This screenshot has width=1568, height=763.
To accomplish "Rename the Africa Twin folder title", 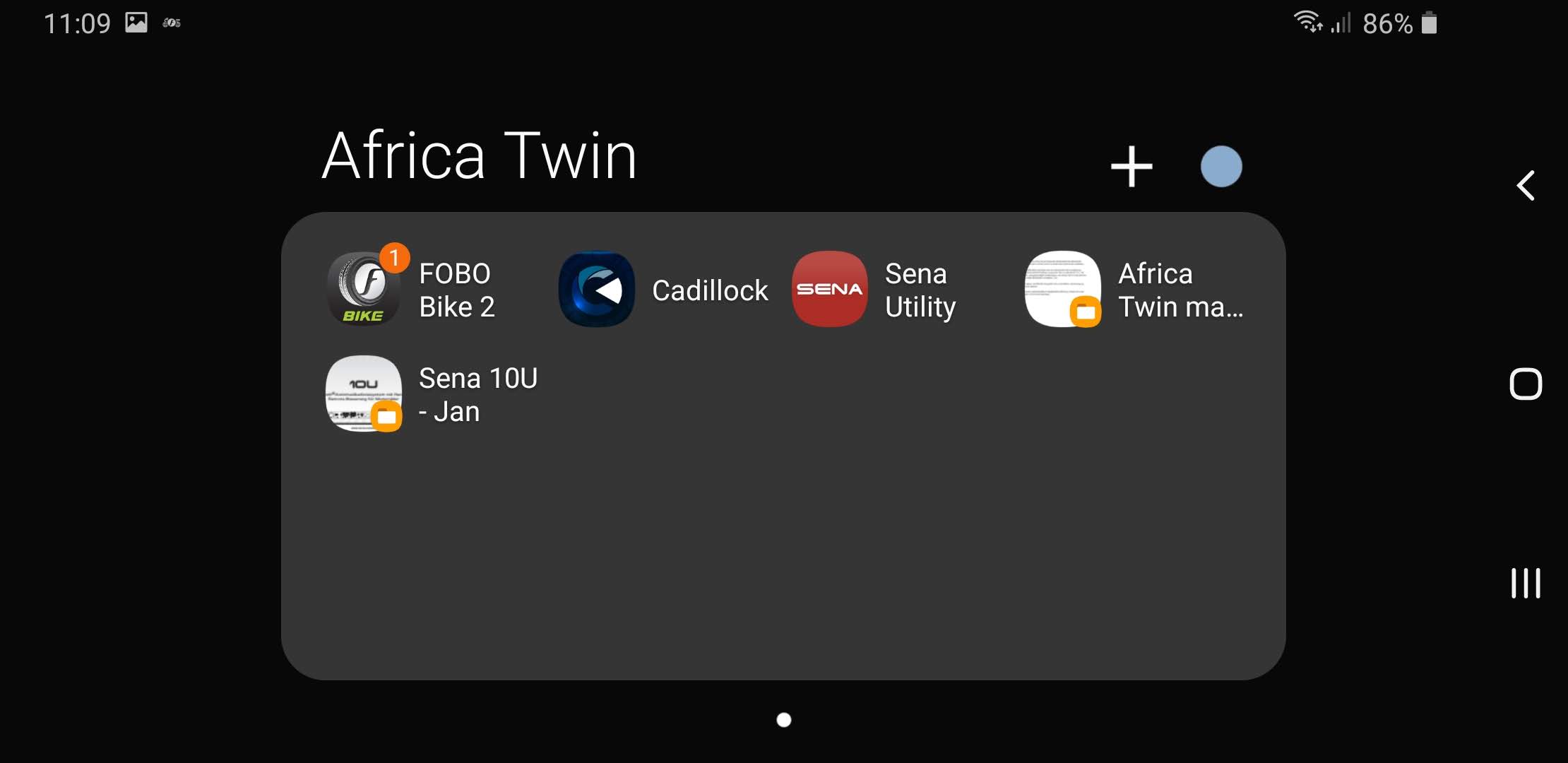I will tap(480, 156).
